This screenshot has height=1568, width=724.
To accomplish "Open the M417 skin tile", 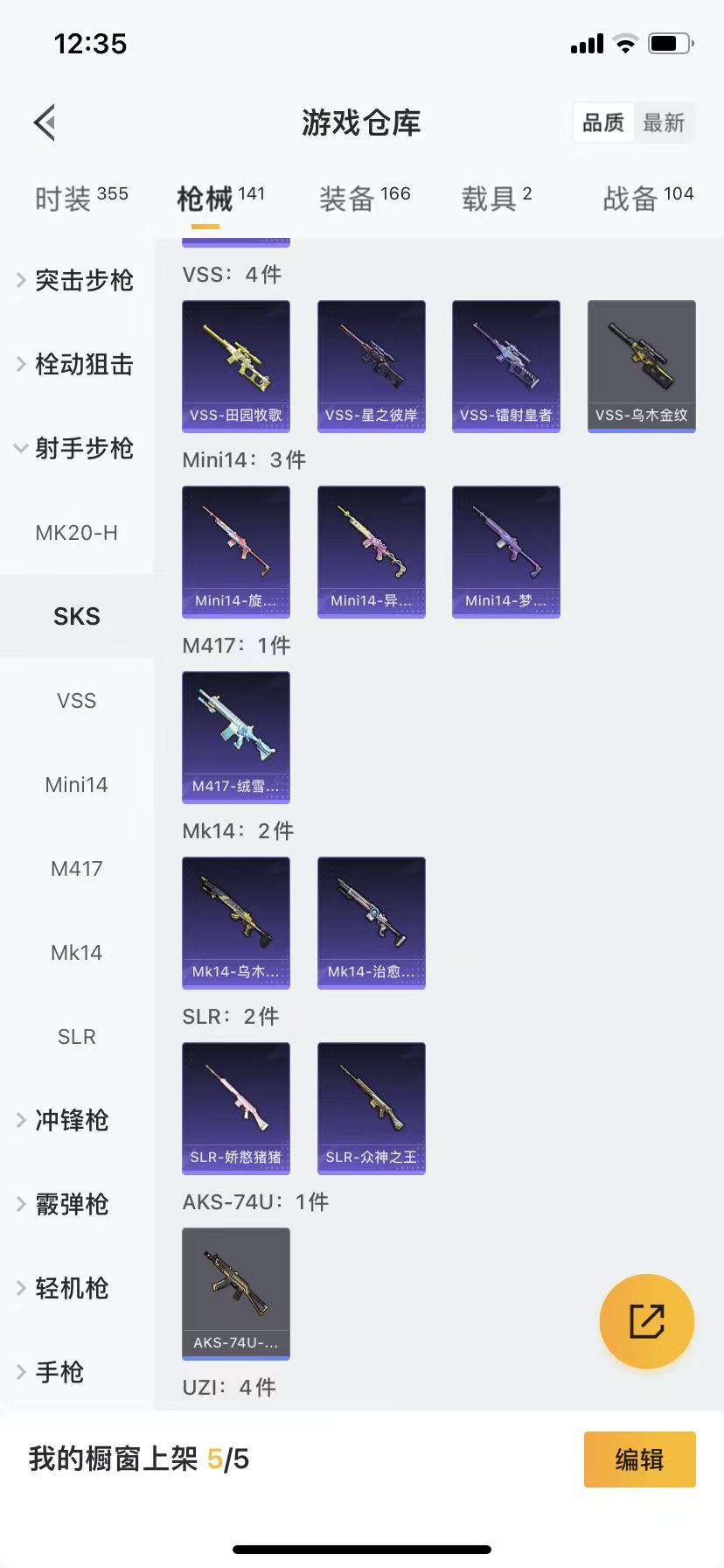I will tap(236, 737).
